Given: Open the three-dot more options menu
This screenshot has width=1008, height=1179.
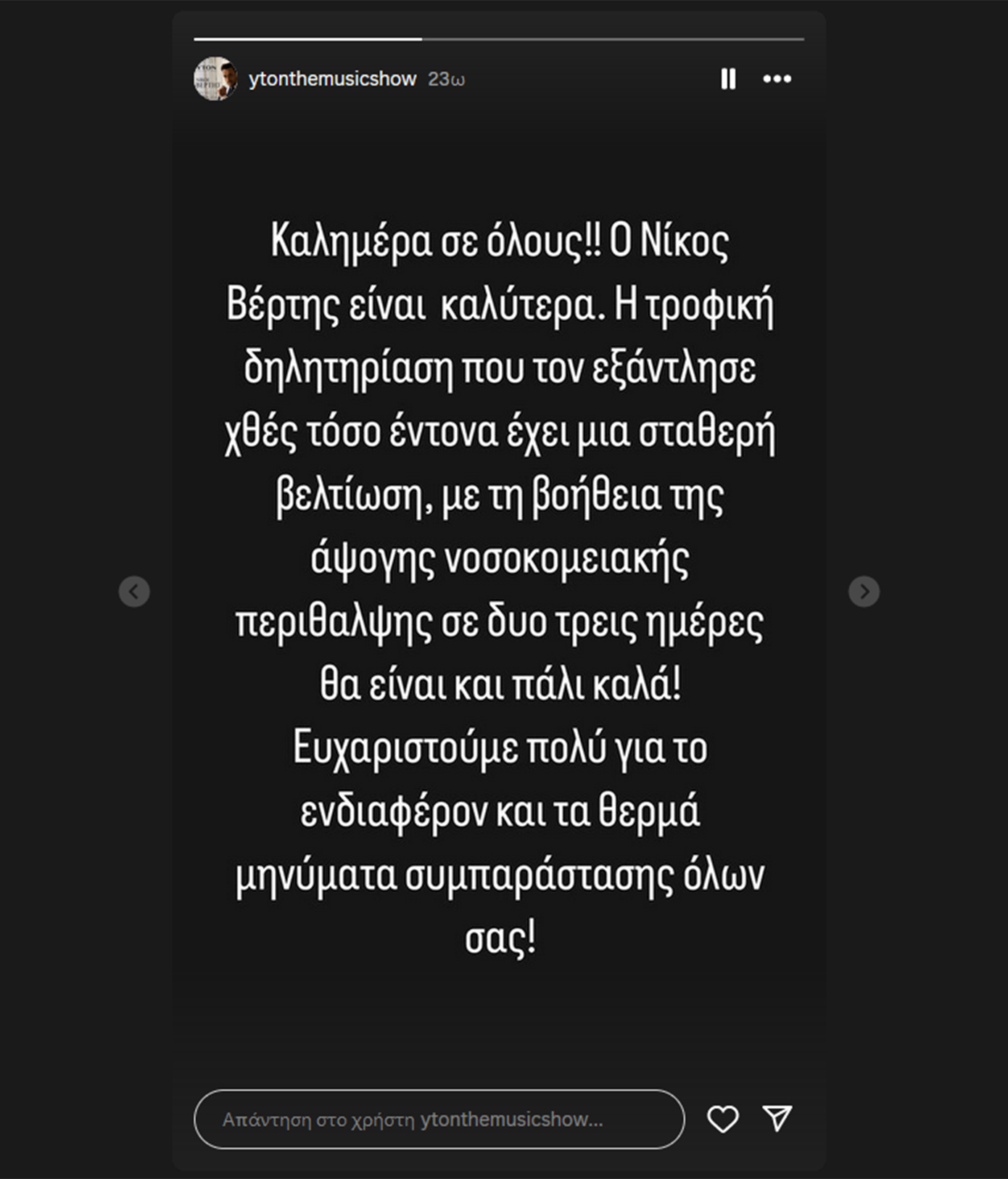Looking at the screenshot, I should pos(777,79).
